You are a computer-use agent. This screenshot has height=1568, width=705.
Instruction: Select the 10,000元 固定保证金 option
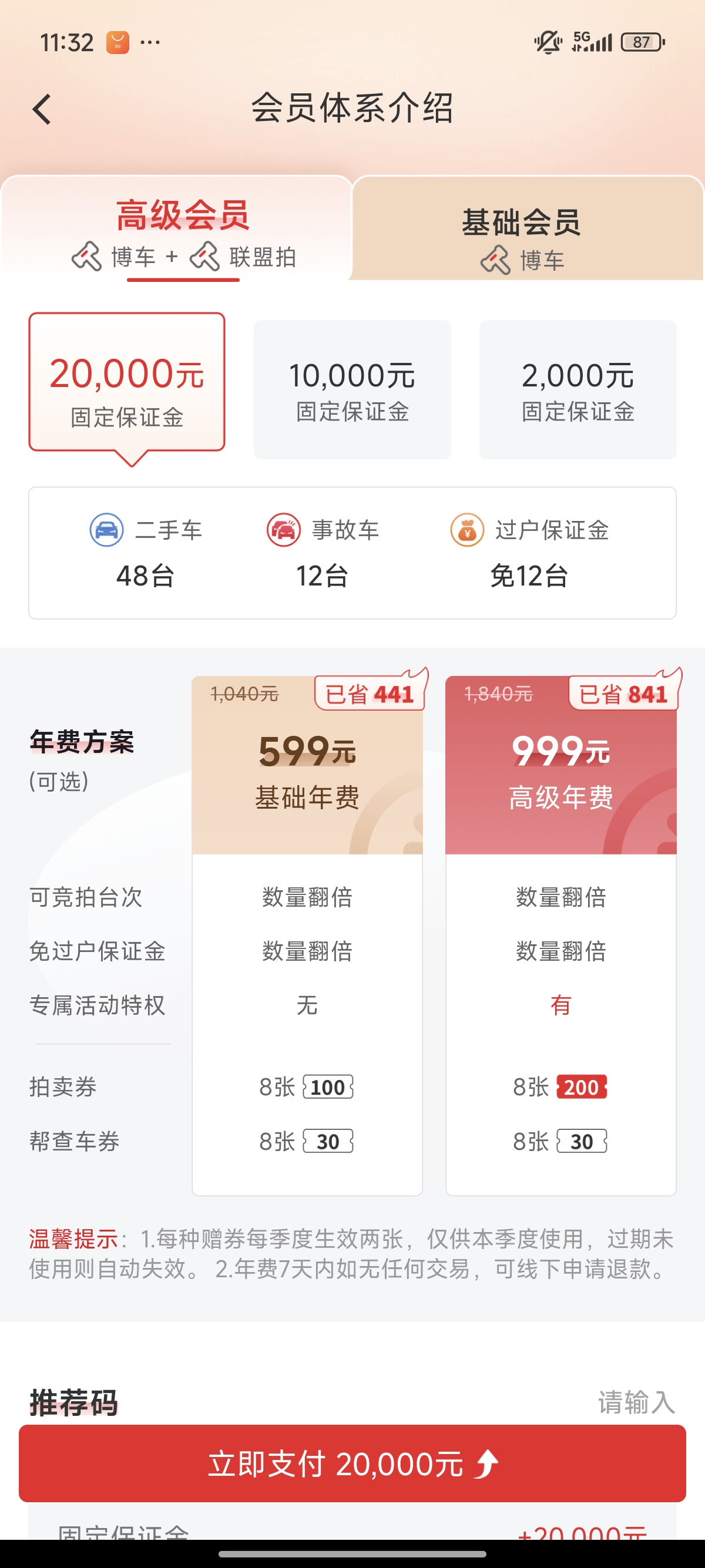352,389
